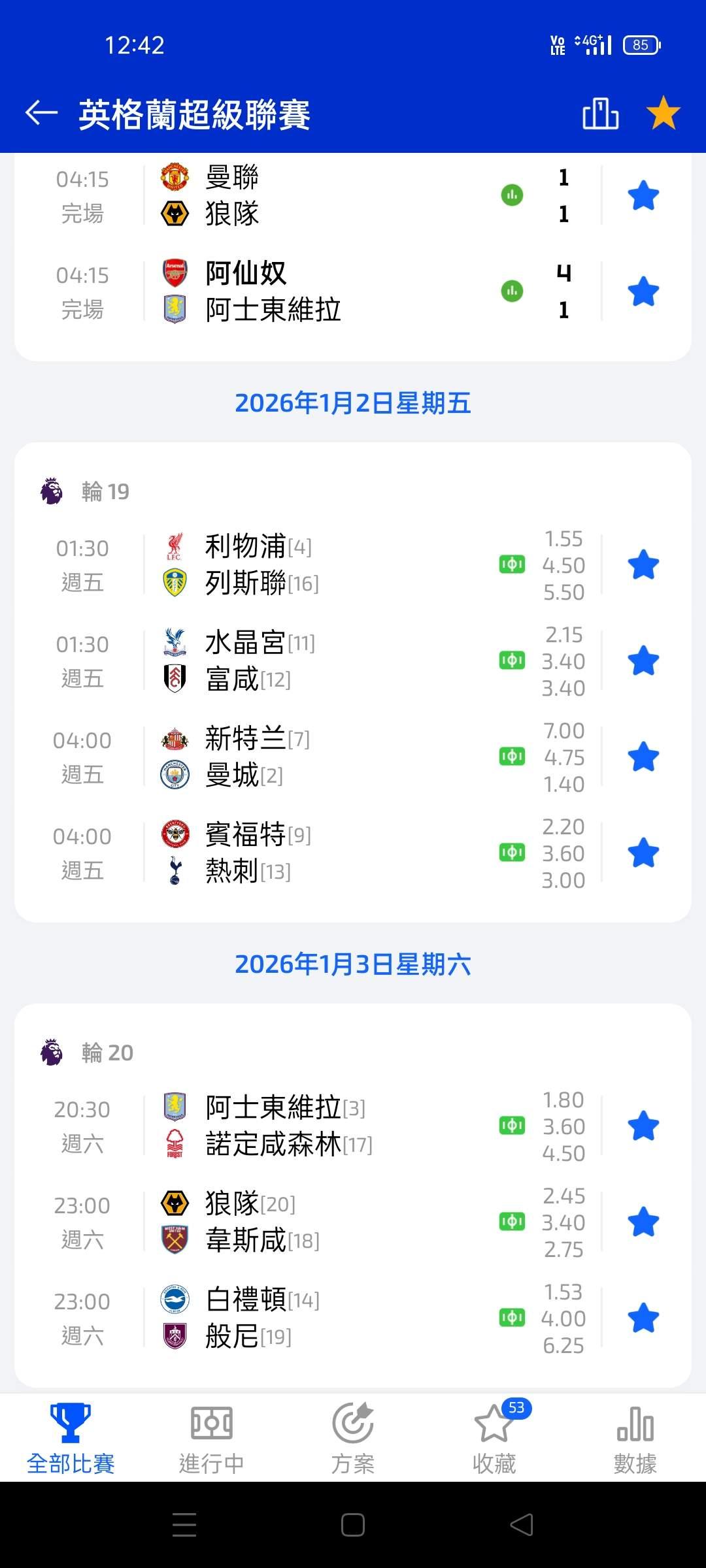Go back from 英格蘭超級聯賽 page

pos(42,113)
